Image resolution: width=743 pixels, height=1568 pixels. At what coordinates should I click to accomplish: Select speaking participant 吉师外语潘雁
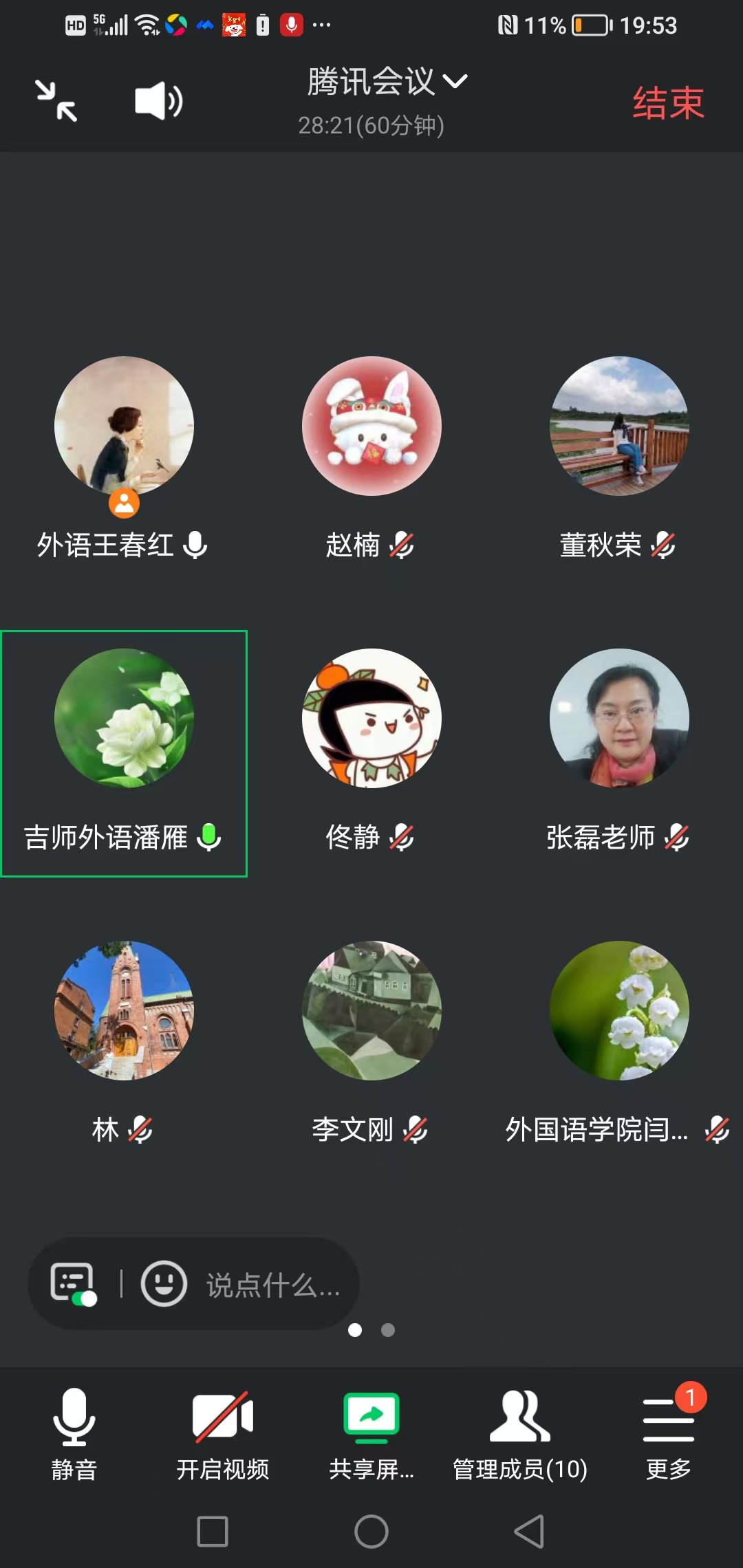coord(124,719)
